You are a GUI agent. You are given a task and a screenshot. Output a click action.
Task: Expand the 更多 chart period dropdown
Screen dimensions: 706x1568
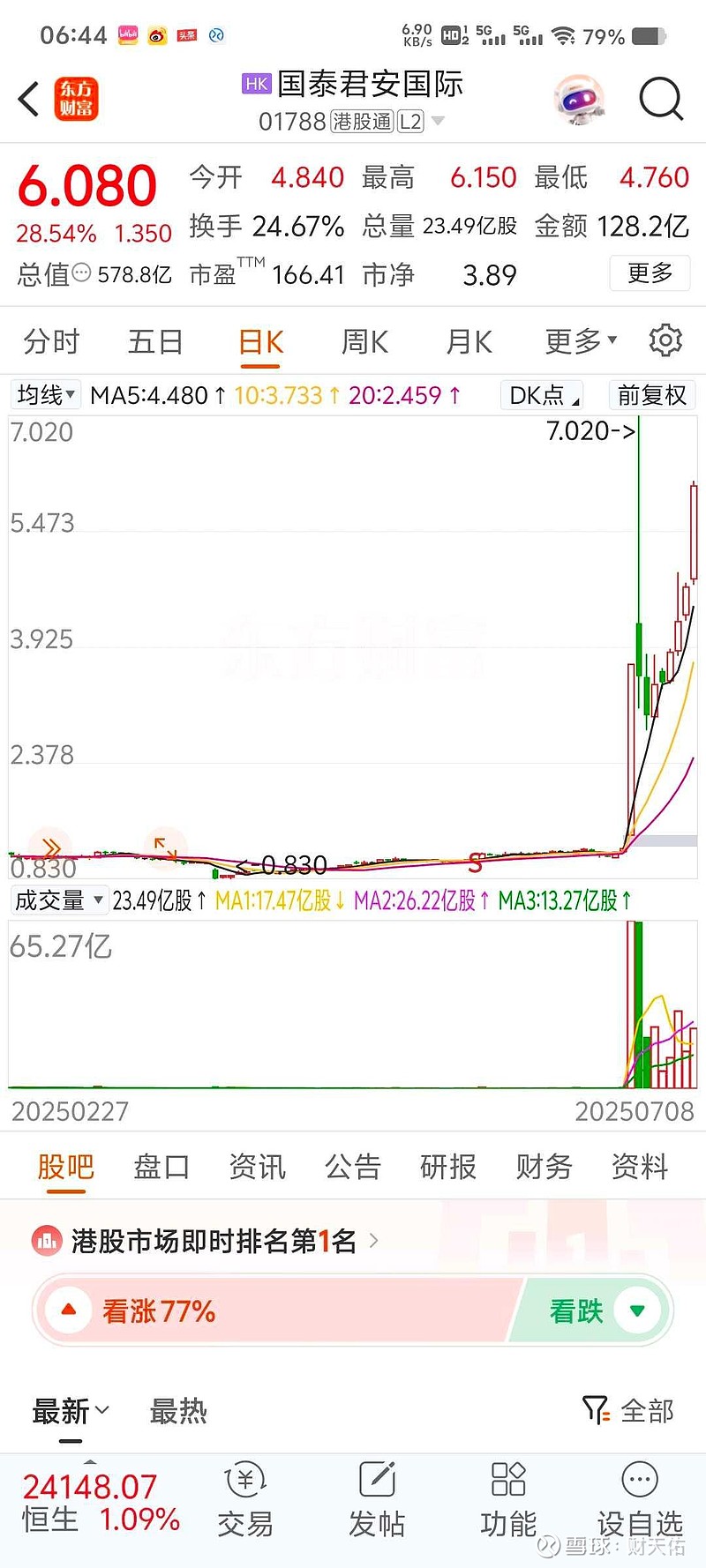click(580, 341)
